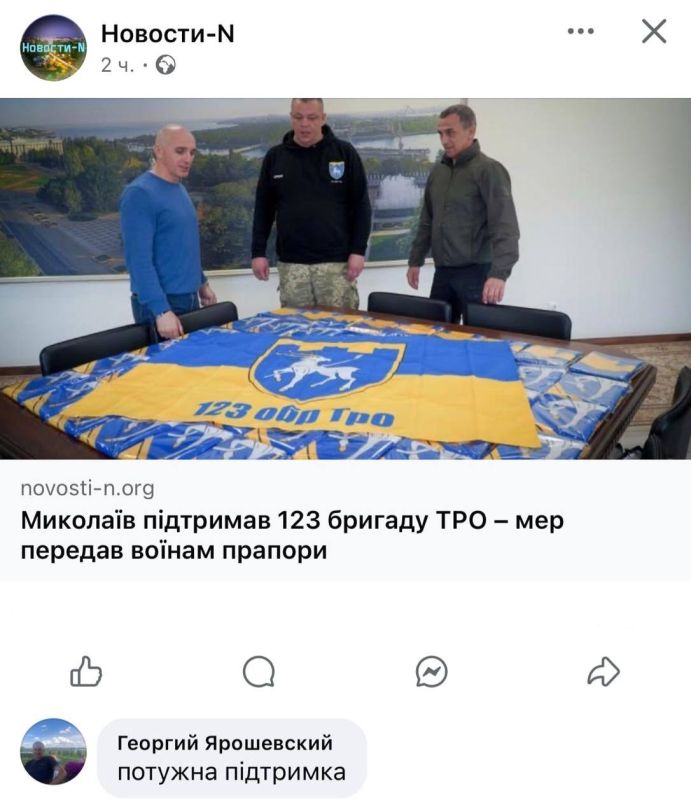Screen dimensions: 691x800
Task: Open Георгий Ярошевский's profile picture
Action: pos(53,751)
